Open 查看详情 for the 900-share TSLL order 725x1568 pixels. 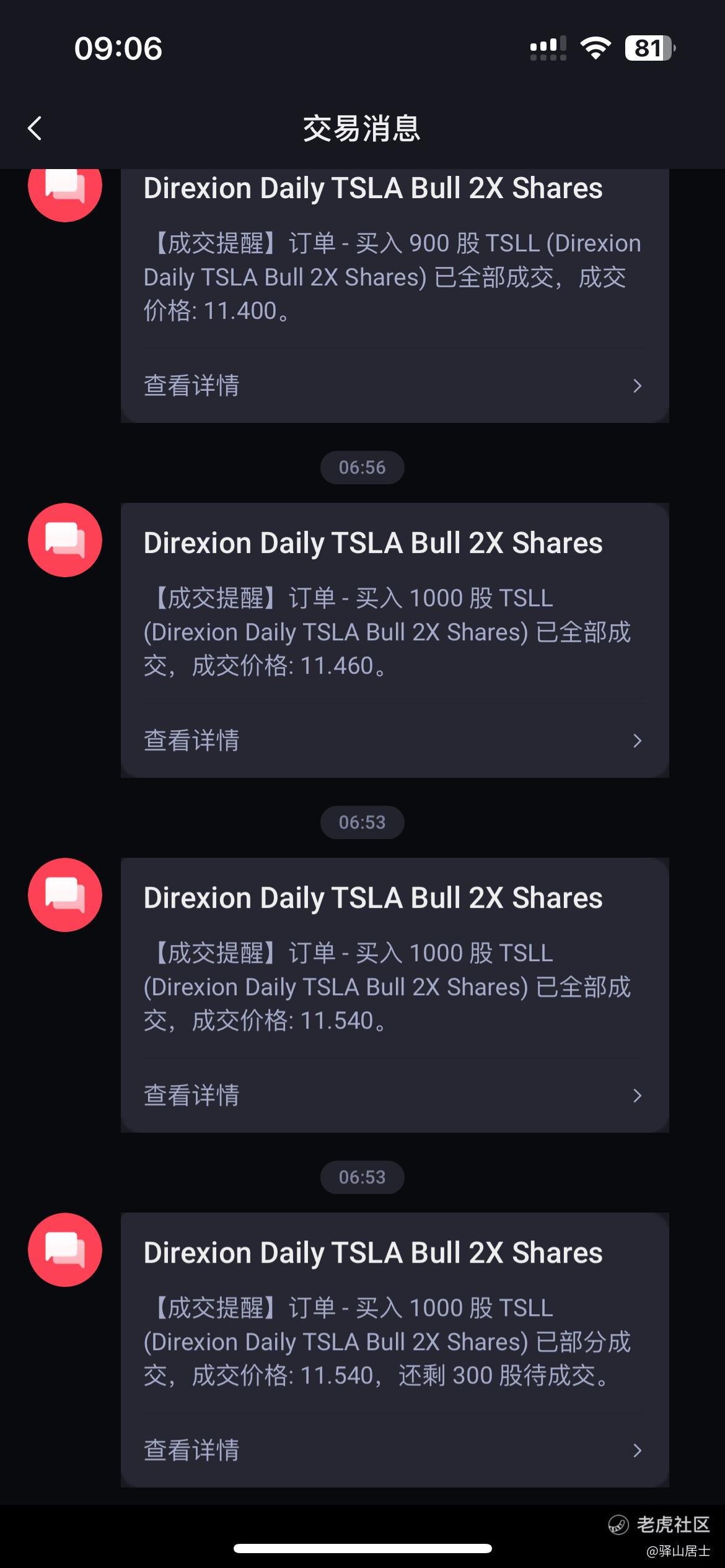coord(394,385)
